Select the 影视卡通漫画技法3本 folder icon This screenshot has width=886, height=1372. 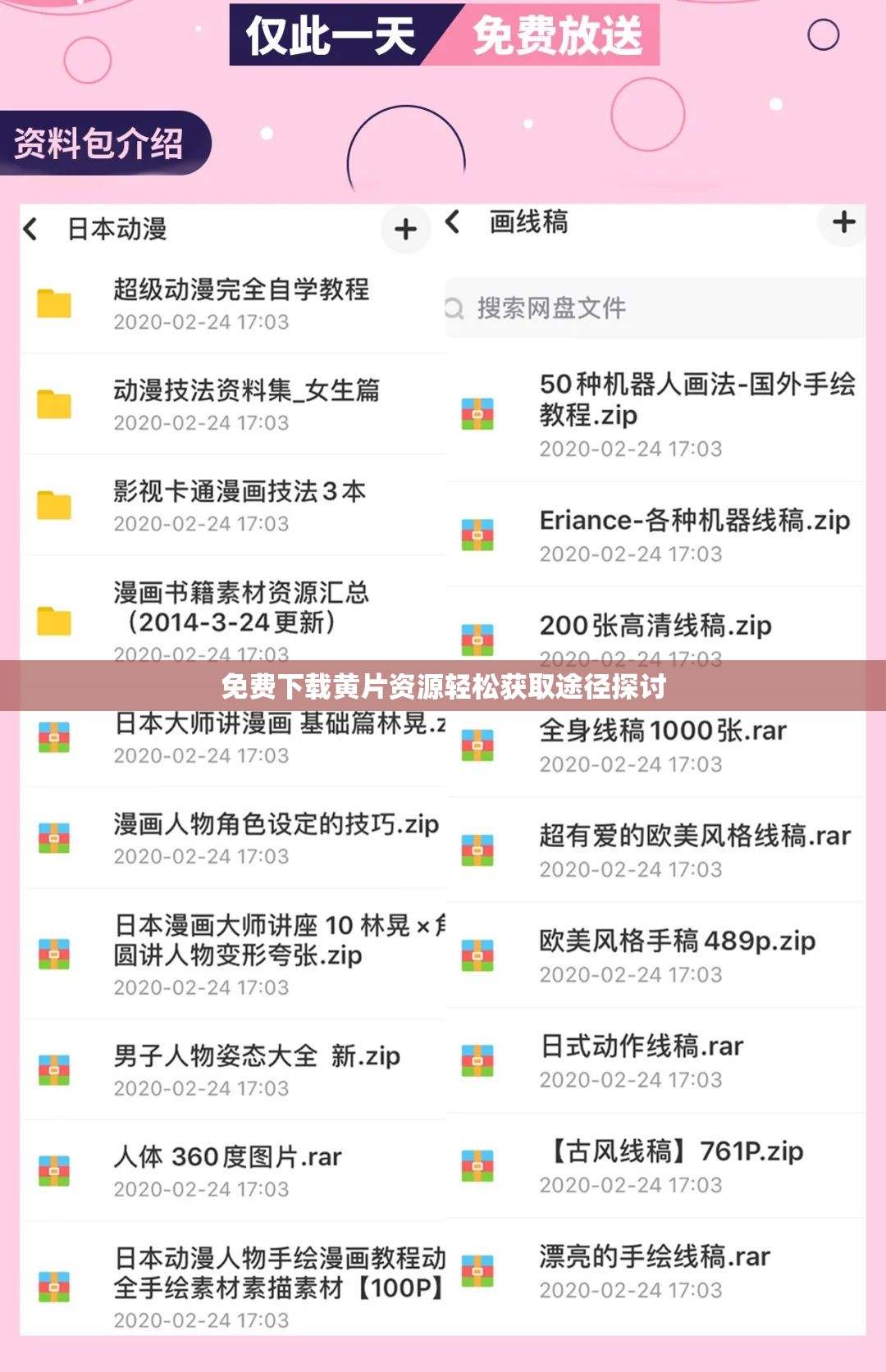56,504
